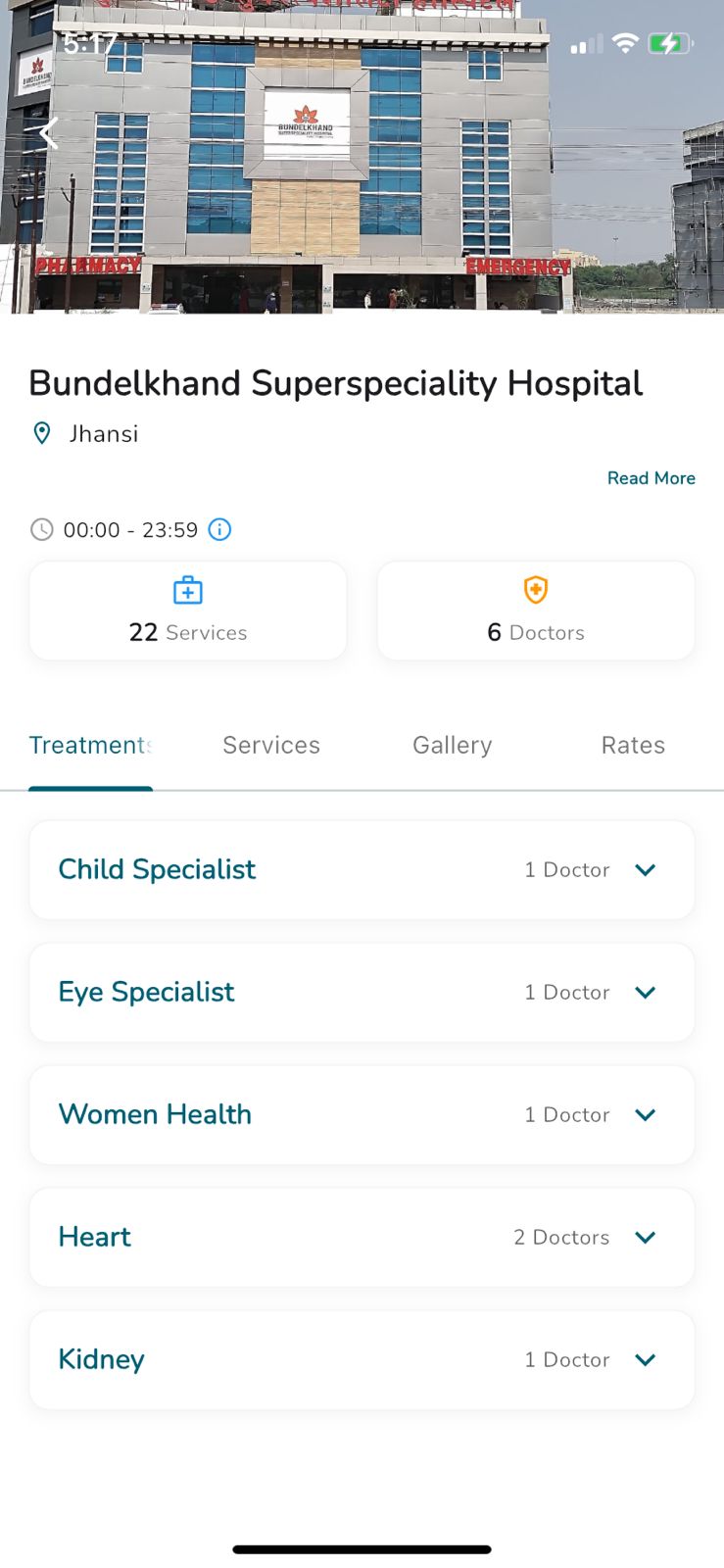Select the Treatments tab

tap(90, 746)
